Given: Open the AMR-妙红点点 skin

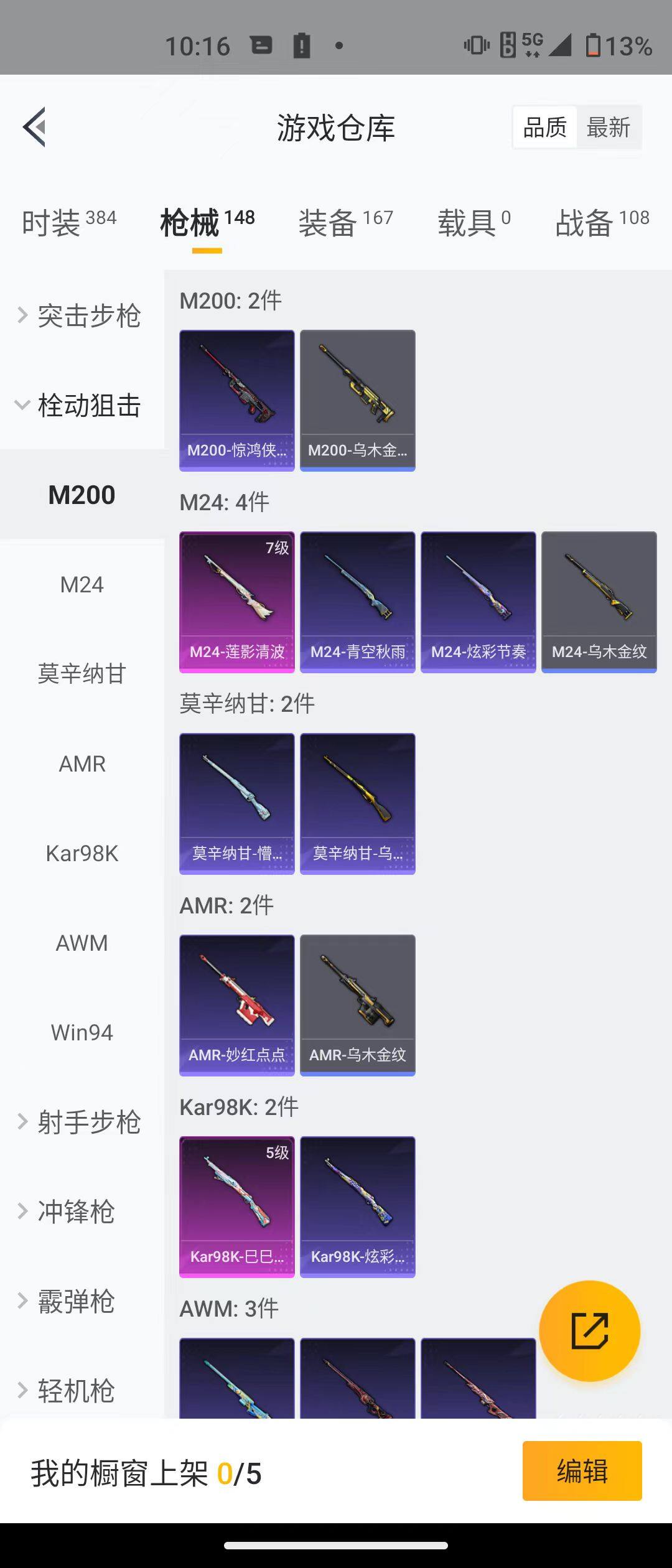Looking at the screenshot, I should click(236, 1005).
